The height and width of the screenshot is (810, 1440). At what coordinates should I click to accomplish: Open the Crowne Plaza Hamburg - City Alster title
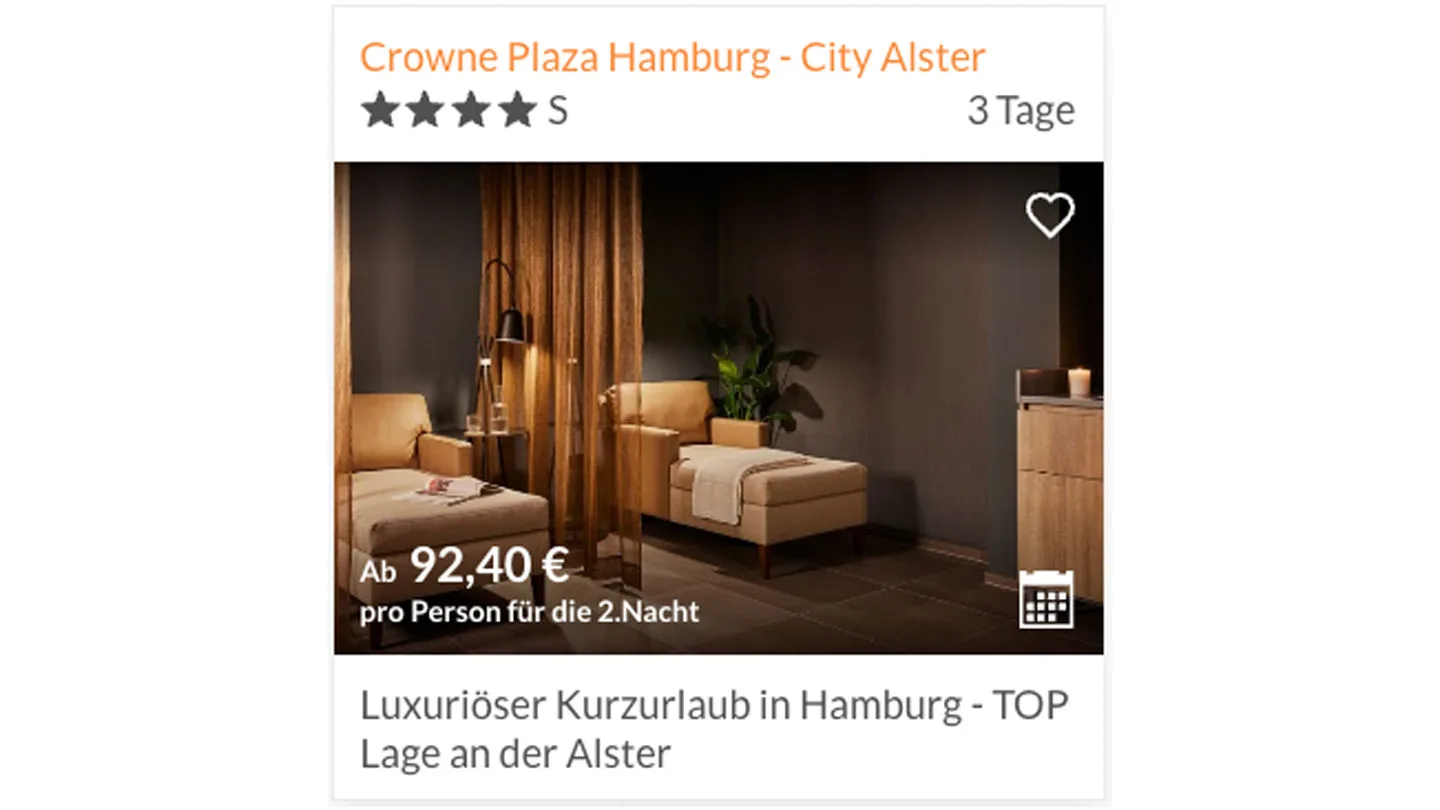[672, 57]
